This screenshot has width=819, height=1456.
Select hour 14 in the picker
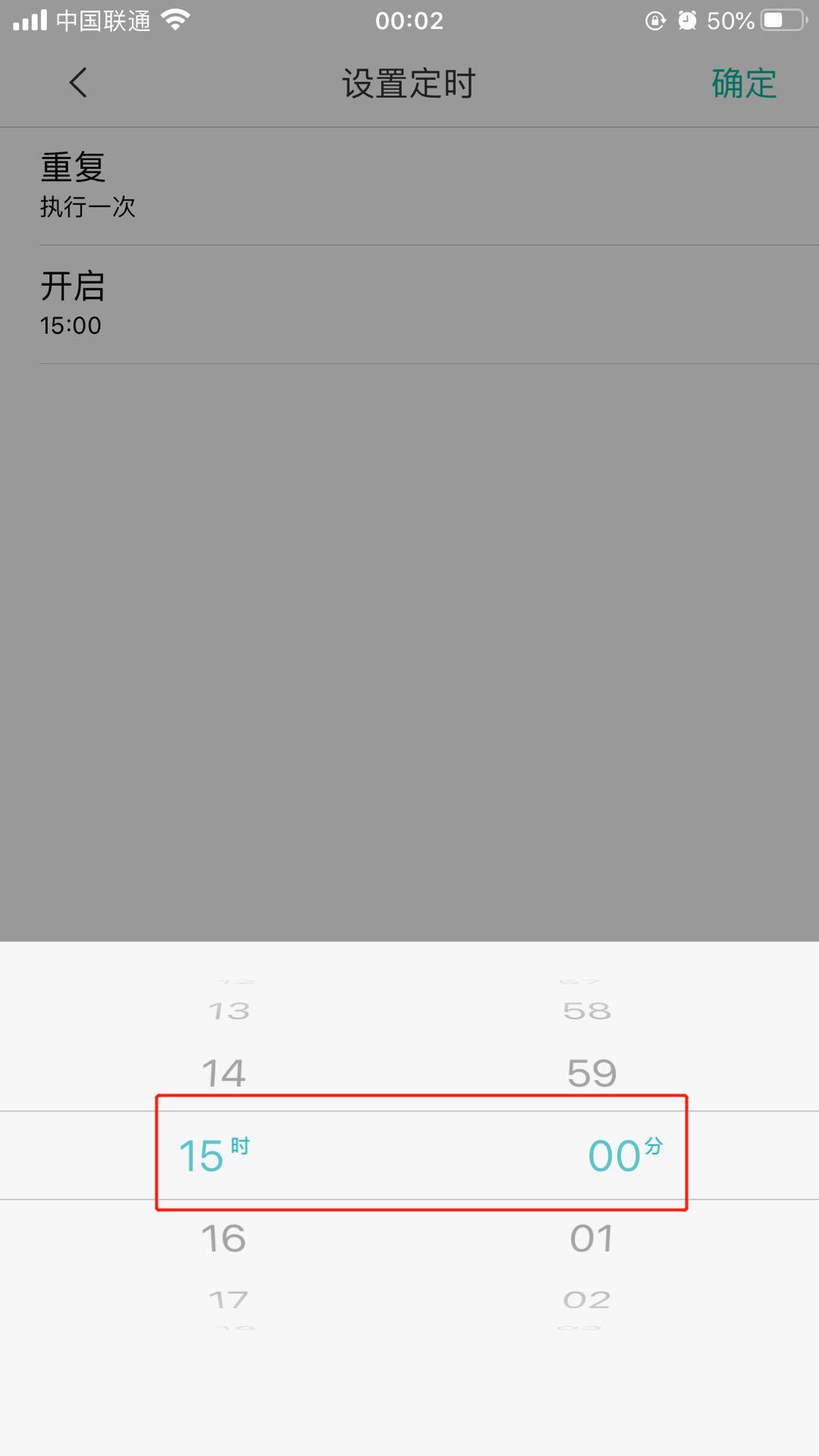point(224,1073)
